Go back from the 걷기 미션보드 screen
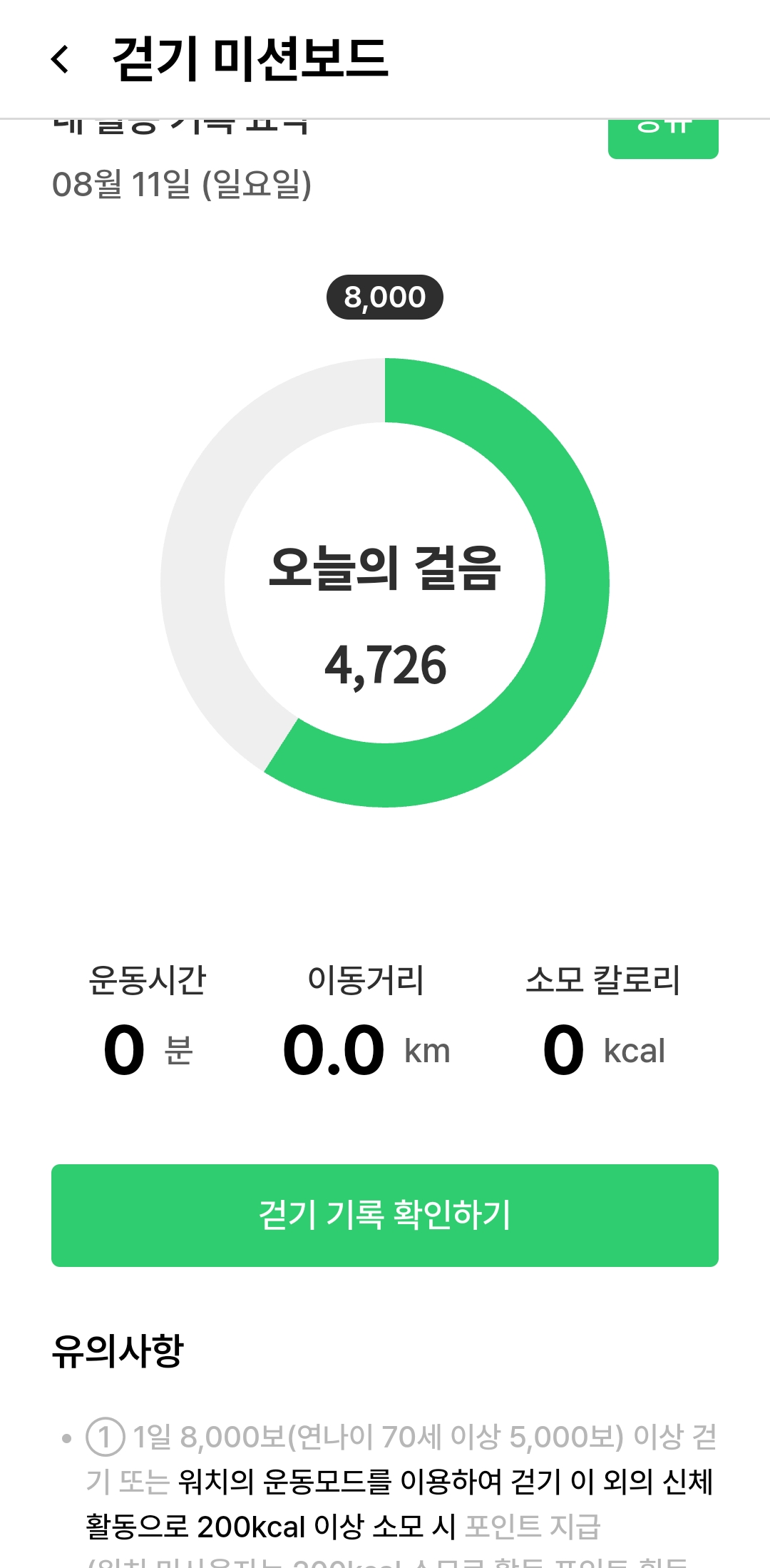The height and width of the screenshot is (1568, 770). (61, 59)
